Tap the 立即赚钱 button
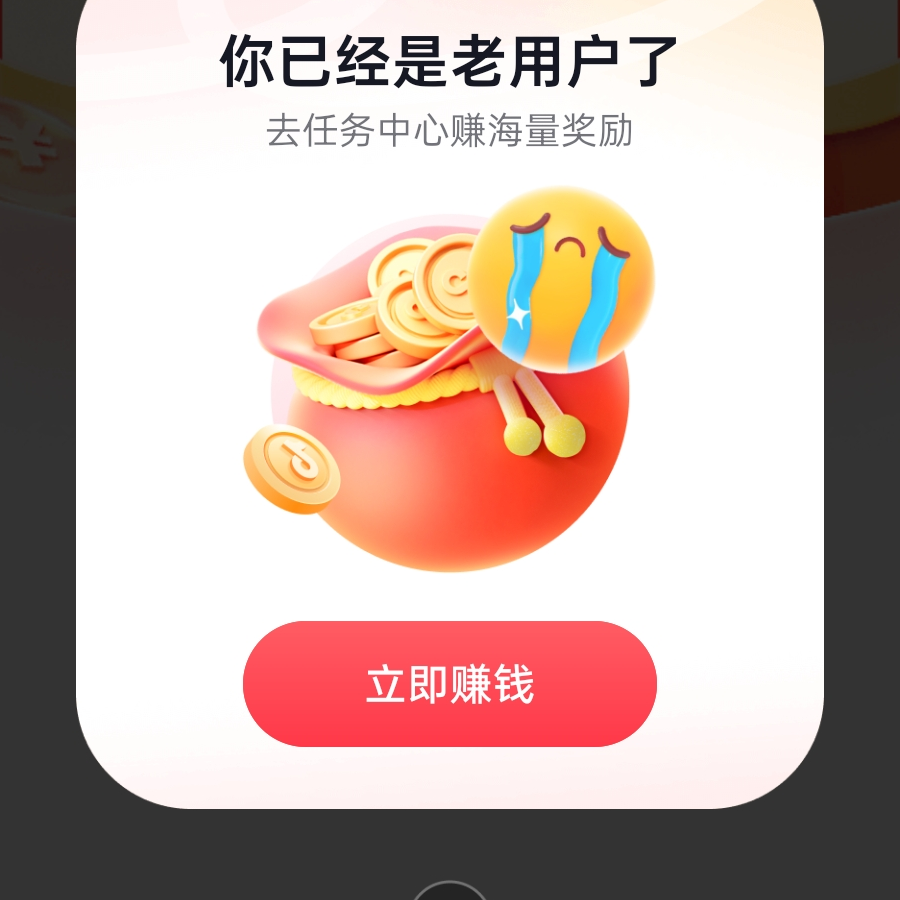Screen dimensions: 900x900 point(449,684)
